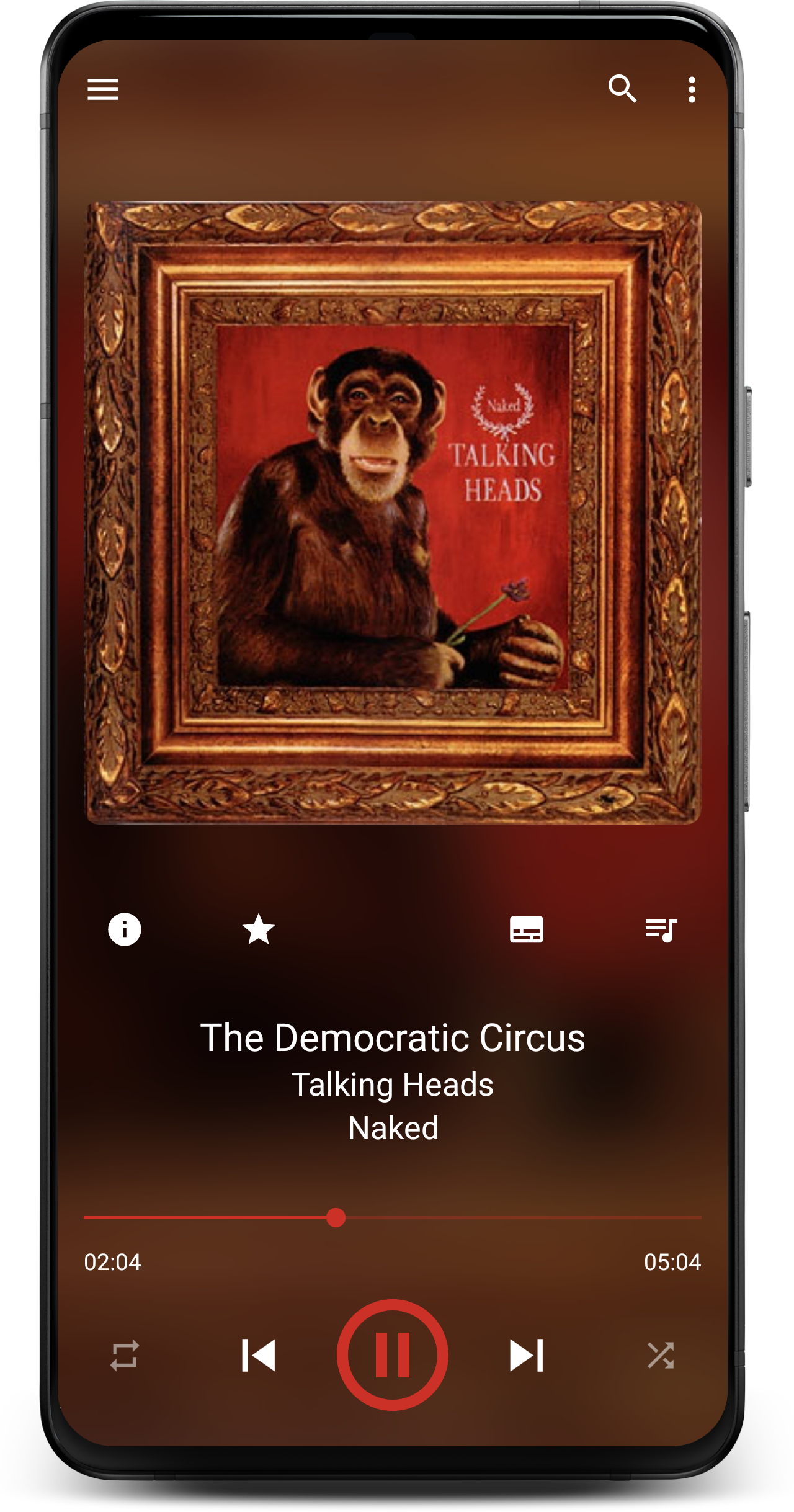Skip to the previous track
This screenshot has height=1512, width=794.
[x=259, y=1355]
